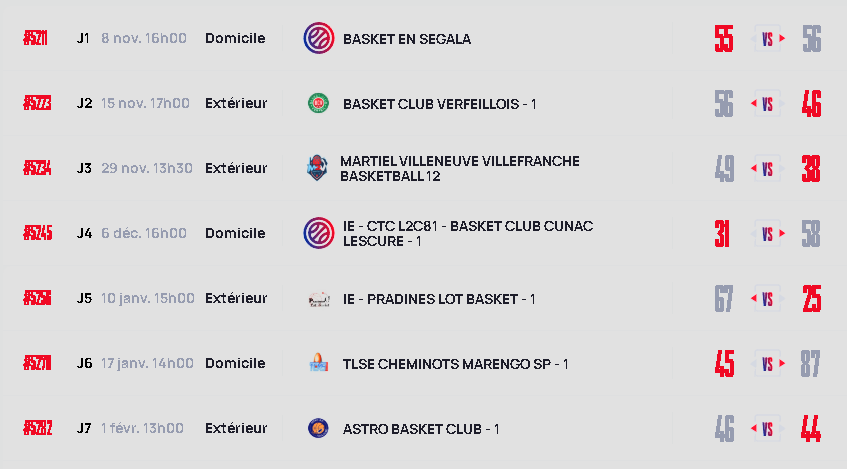View the TLSE Cheminots Marengo SP match
Image resolution: width=847 pixels, height=469 pixels.
click(x=455, y=364)
